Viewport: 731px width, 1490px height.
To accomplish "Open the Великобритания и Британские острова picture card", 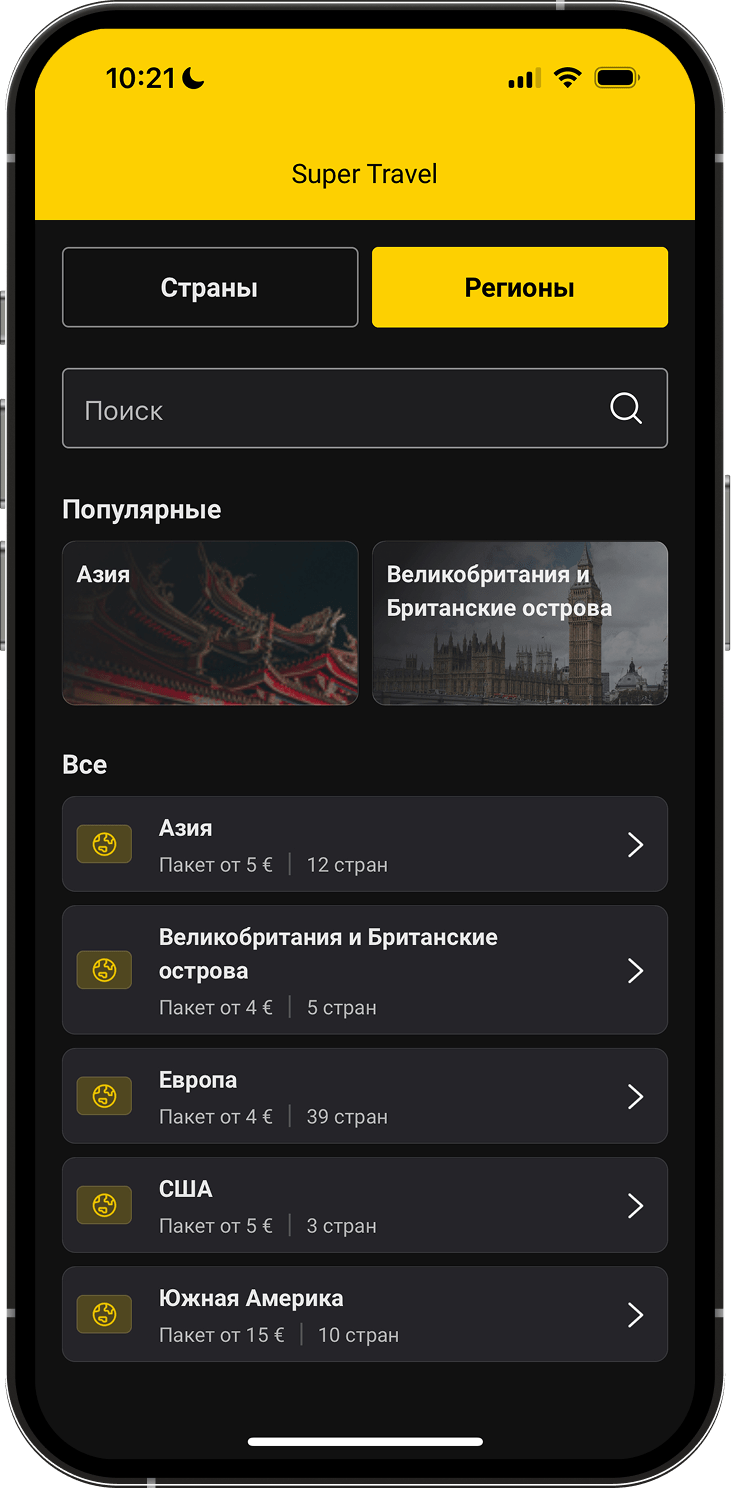I will click(519, 623).
